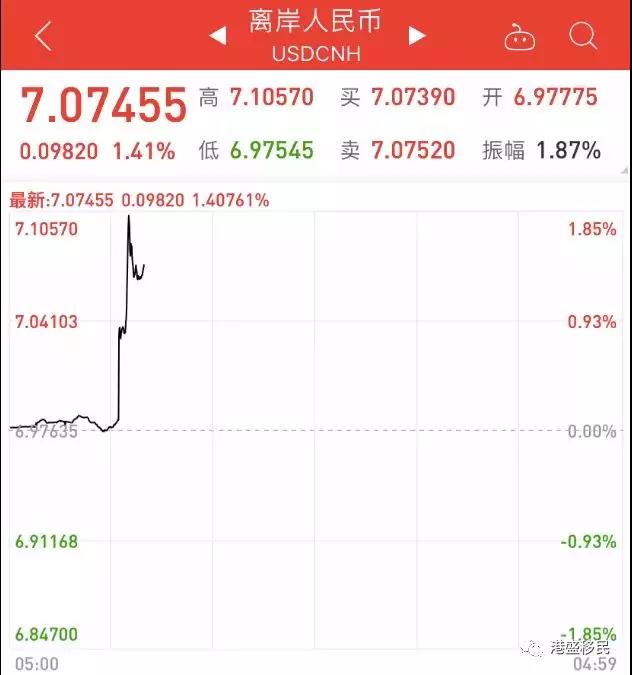Open the robot assistant icon

point(519,38)
